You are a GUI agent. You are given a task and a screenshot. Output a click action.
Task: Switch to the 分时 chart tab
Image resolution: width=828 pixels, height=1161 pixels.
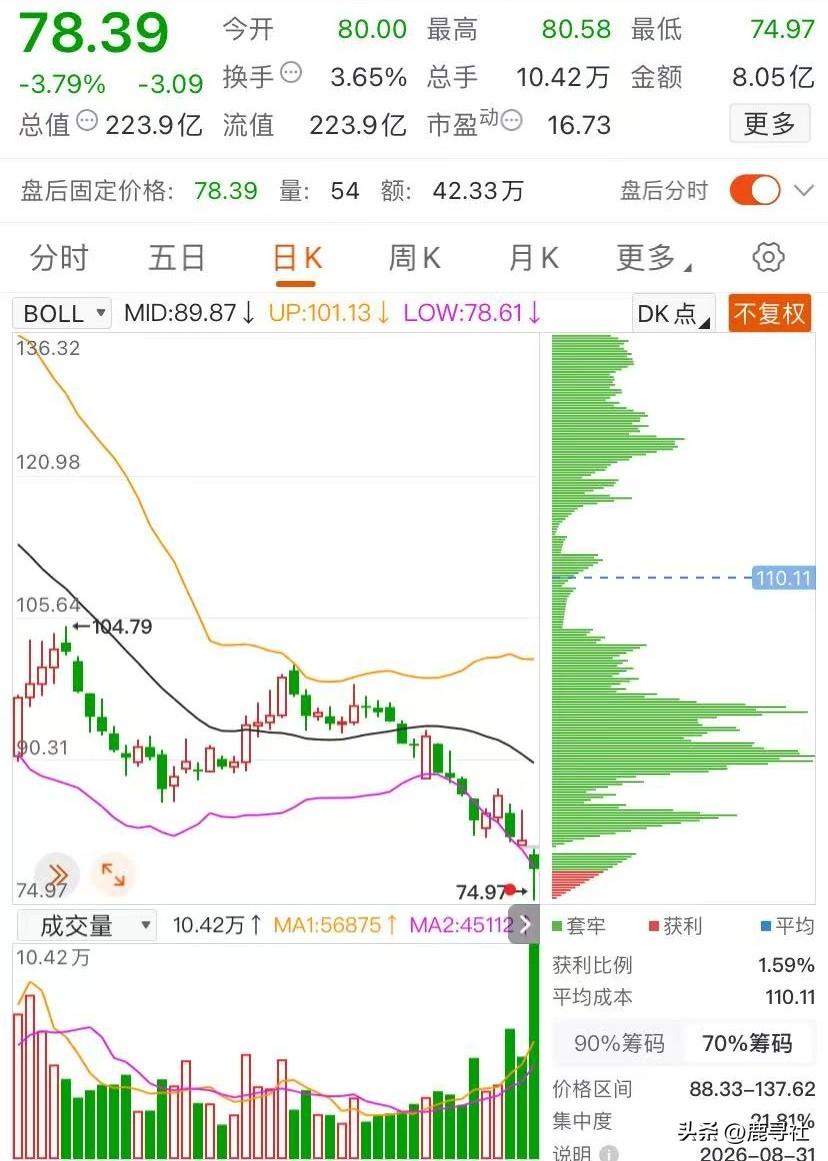coord(59,258)
